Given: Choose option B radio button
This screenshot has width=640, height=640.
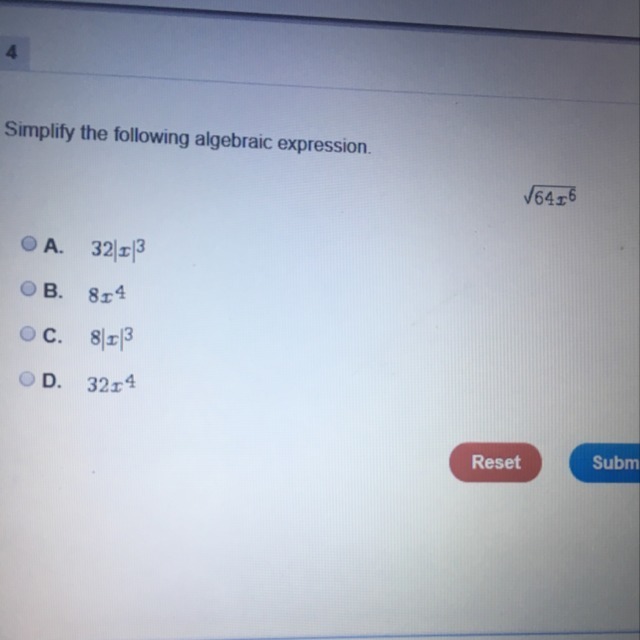Looking at the screenshot, I should (x=28, y=289).
